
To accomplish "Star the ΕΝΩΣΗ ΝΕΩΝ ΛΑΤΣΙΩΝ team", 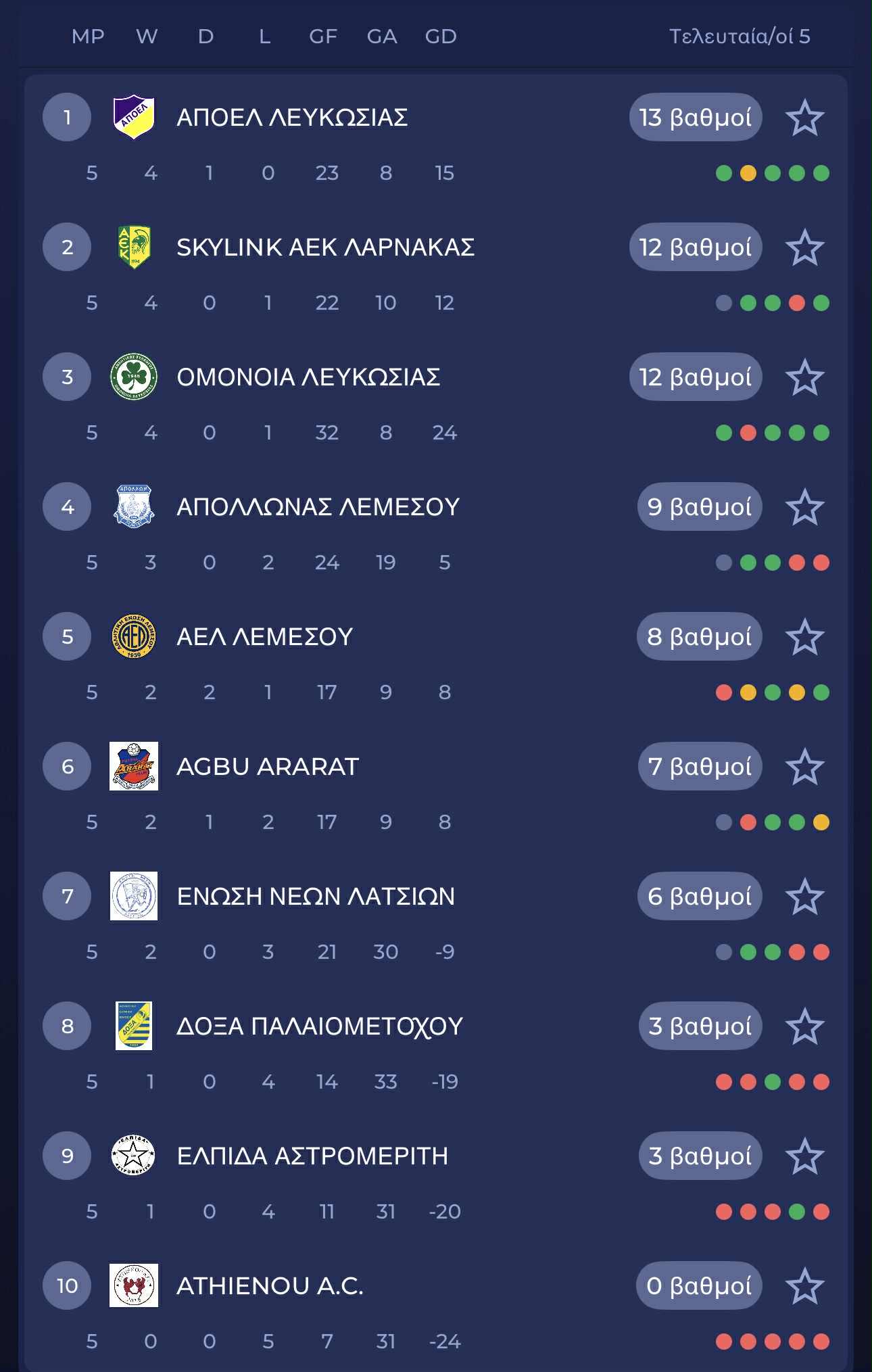I will [x=804, y=897].
